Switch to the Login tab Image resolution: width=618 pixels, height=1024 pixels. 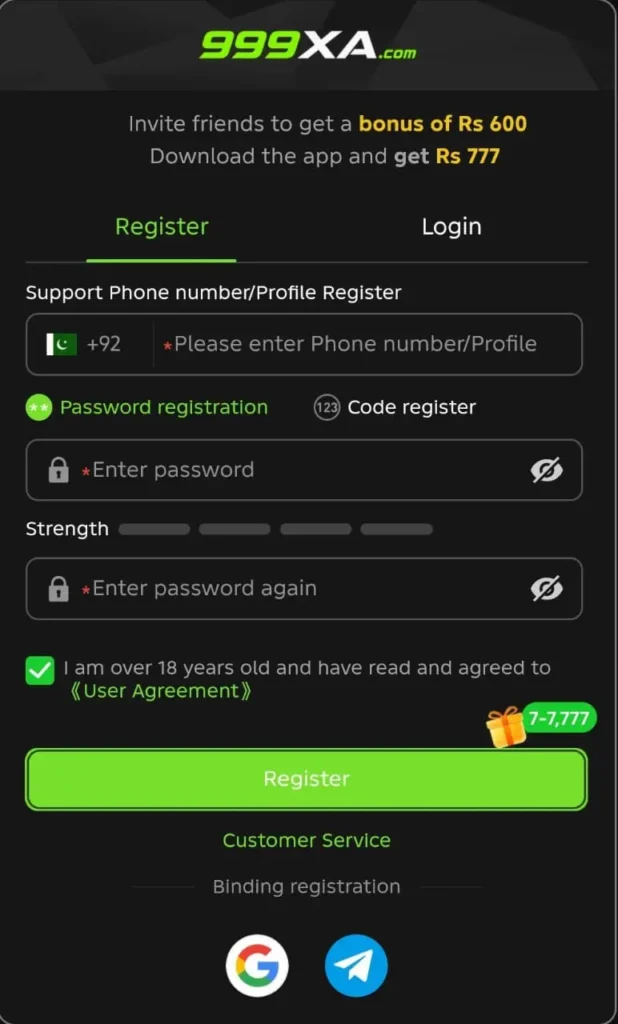[x=451, y=227]
